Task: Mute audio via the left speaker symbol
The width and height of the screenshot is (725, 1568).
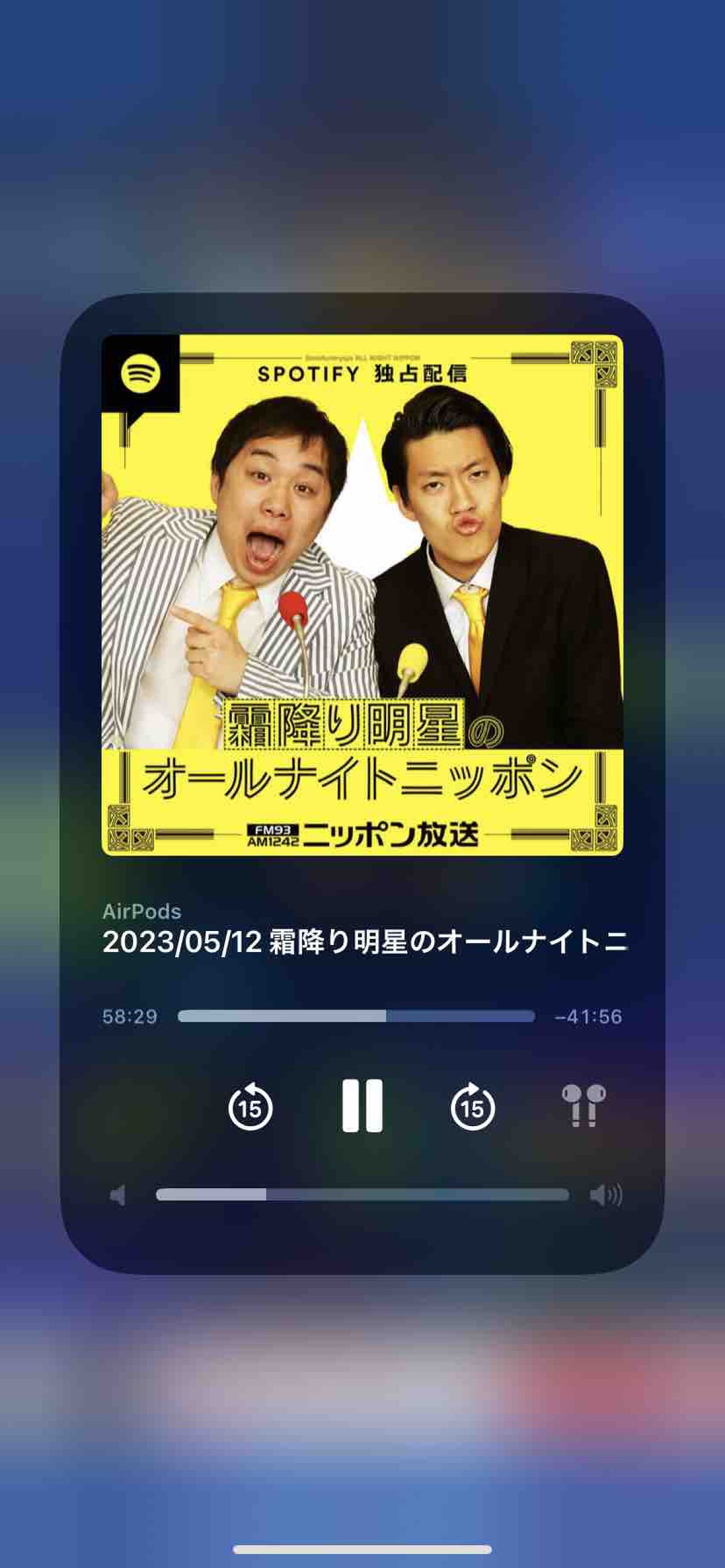Action: [120, 1194]
